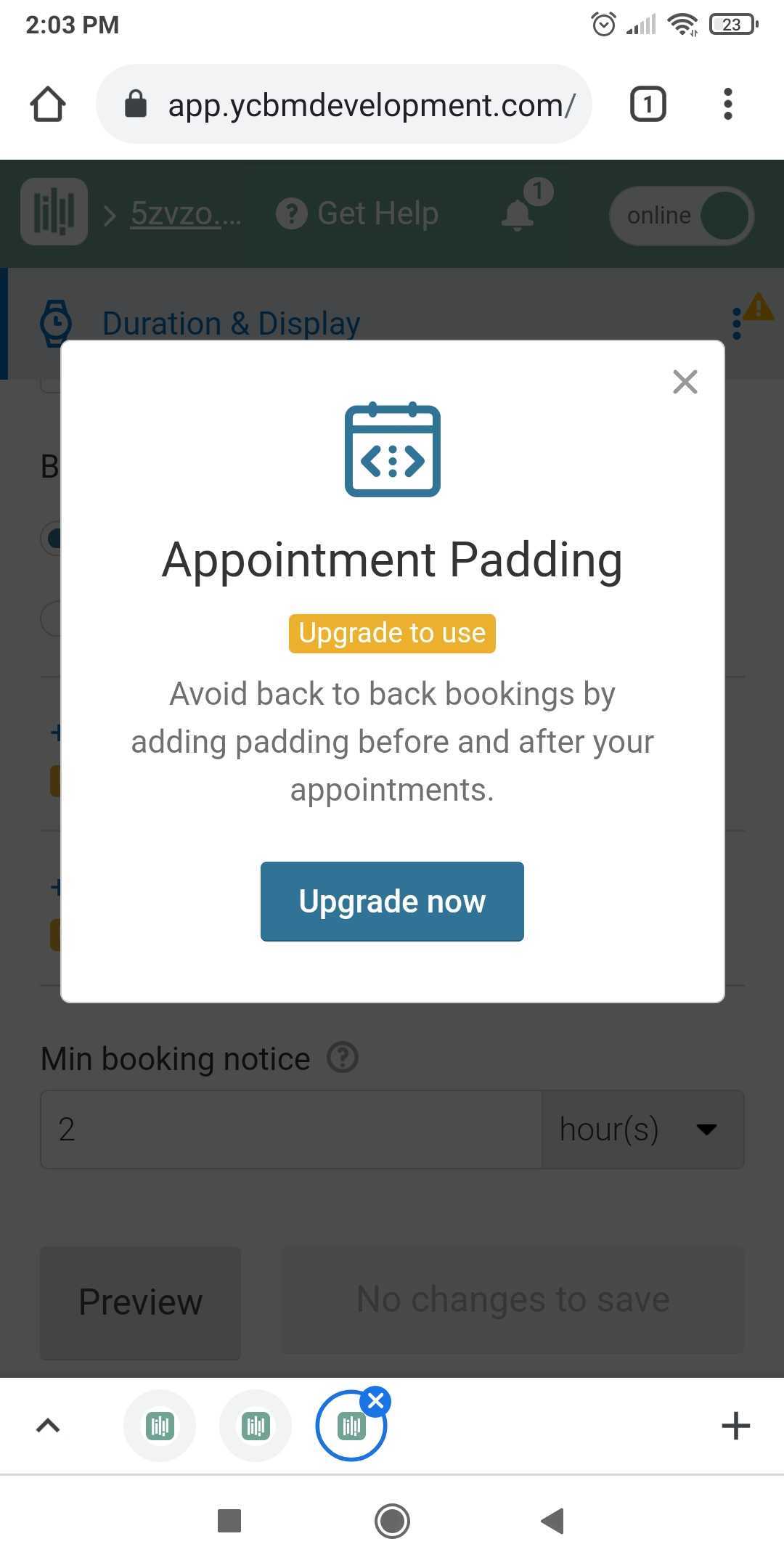
Task: Add a new tab with plus
Action: (x=735, y=1426)
